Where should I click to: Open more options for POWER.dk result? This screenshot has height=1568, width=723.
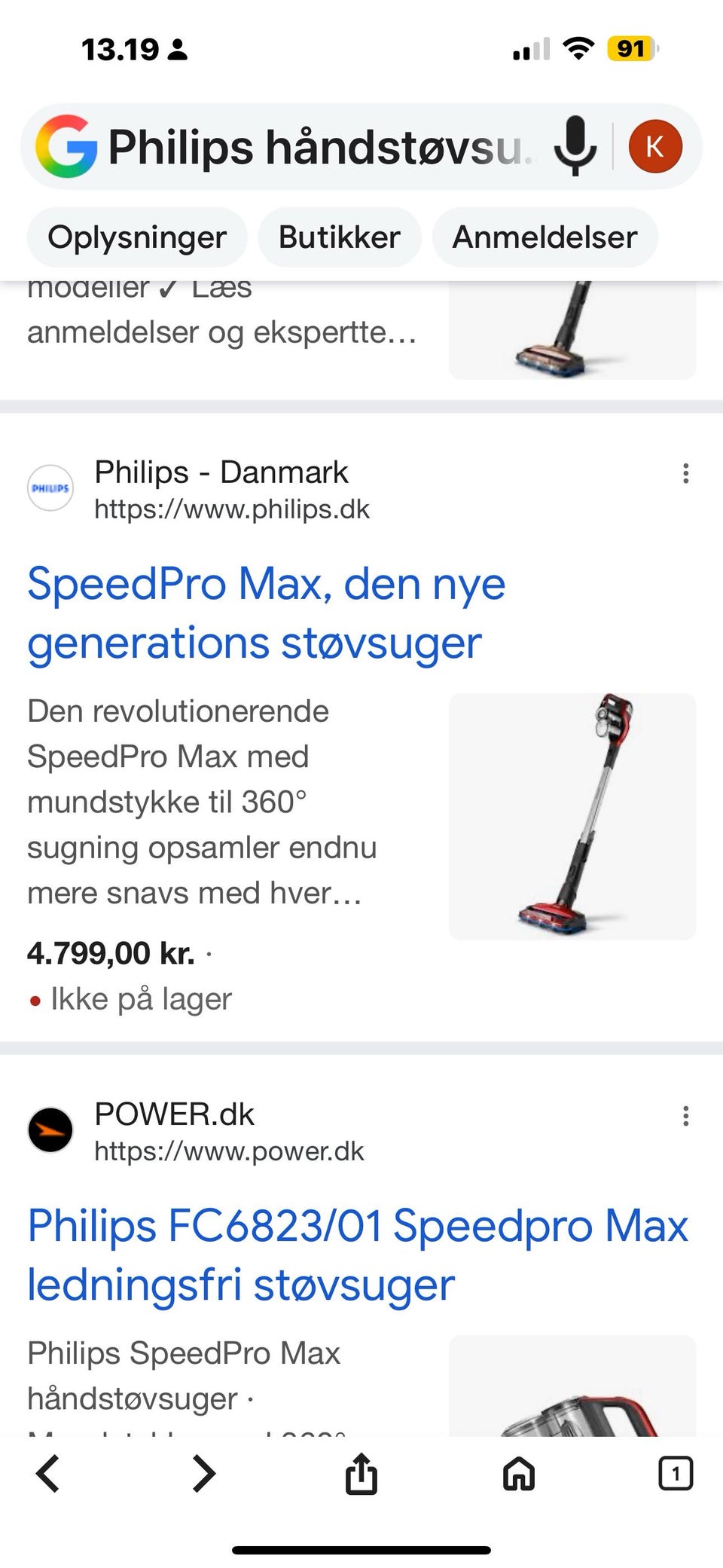(685, 1116)
